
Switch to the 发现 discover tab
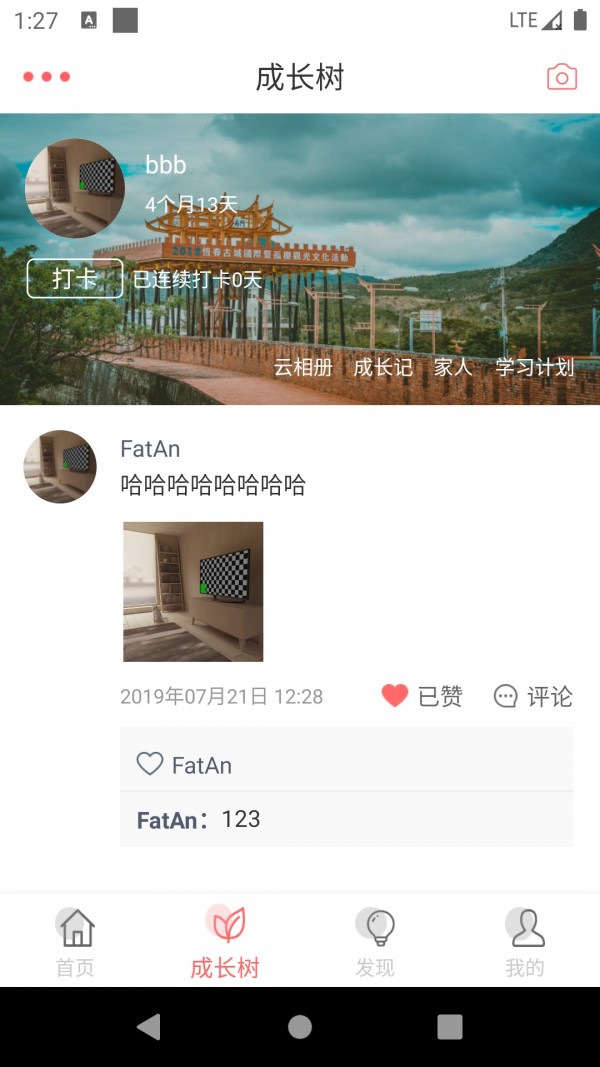coord(375,942)
